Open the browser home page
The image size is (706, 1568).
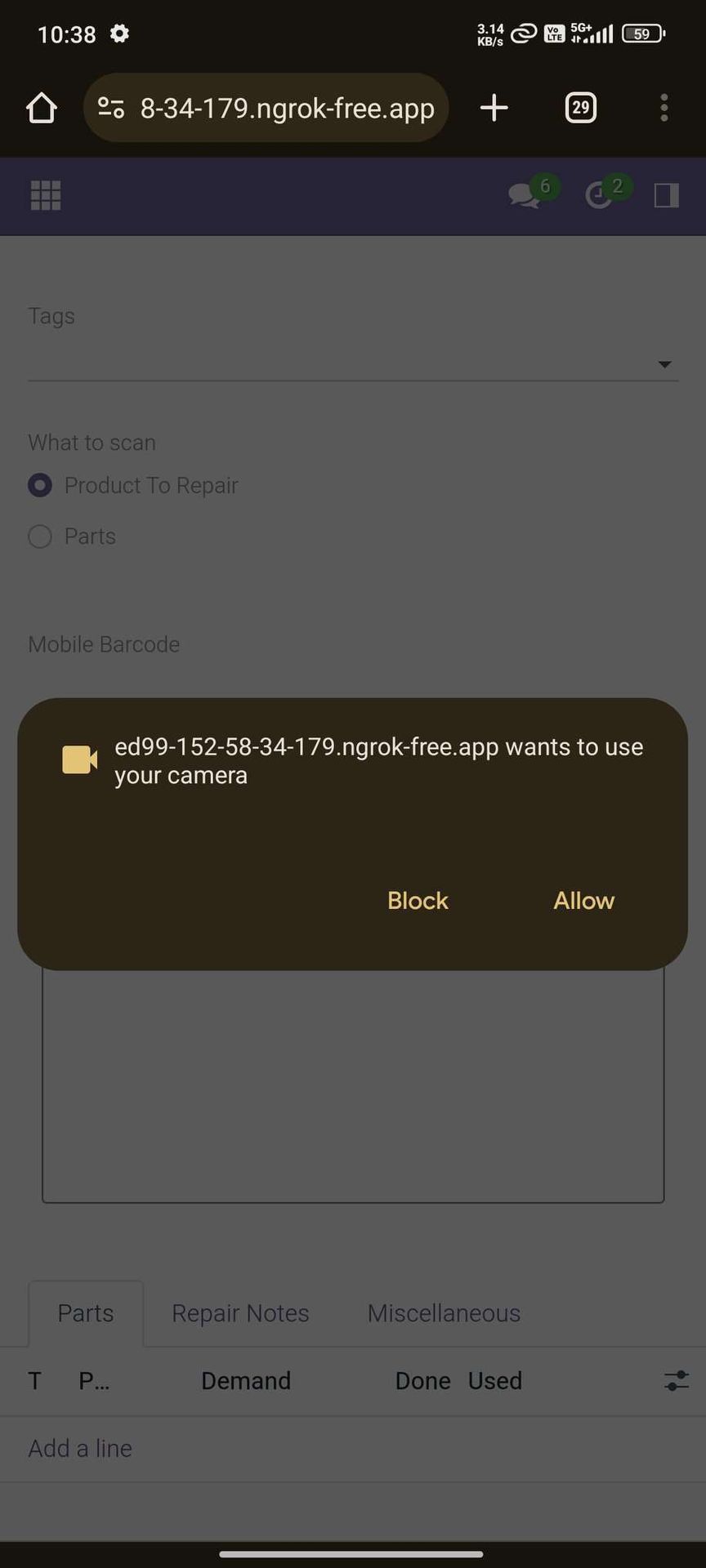click(42, 108)
